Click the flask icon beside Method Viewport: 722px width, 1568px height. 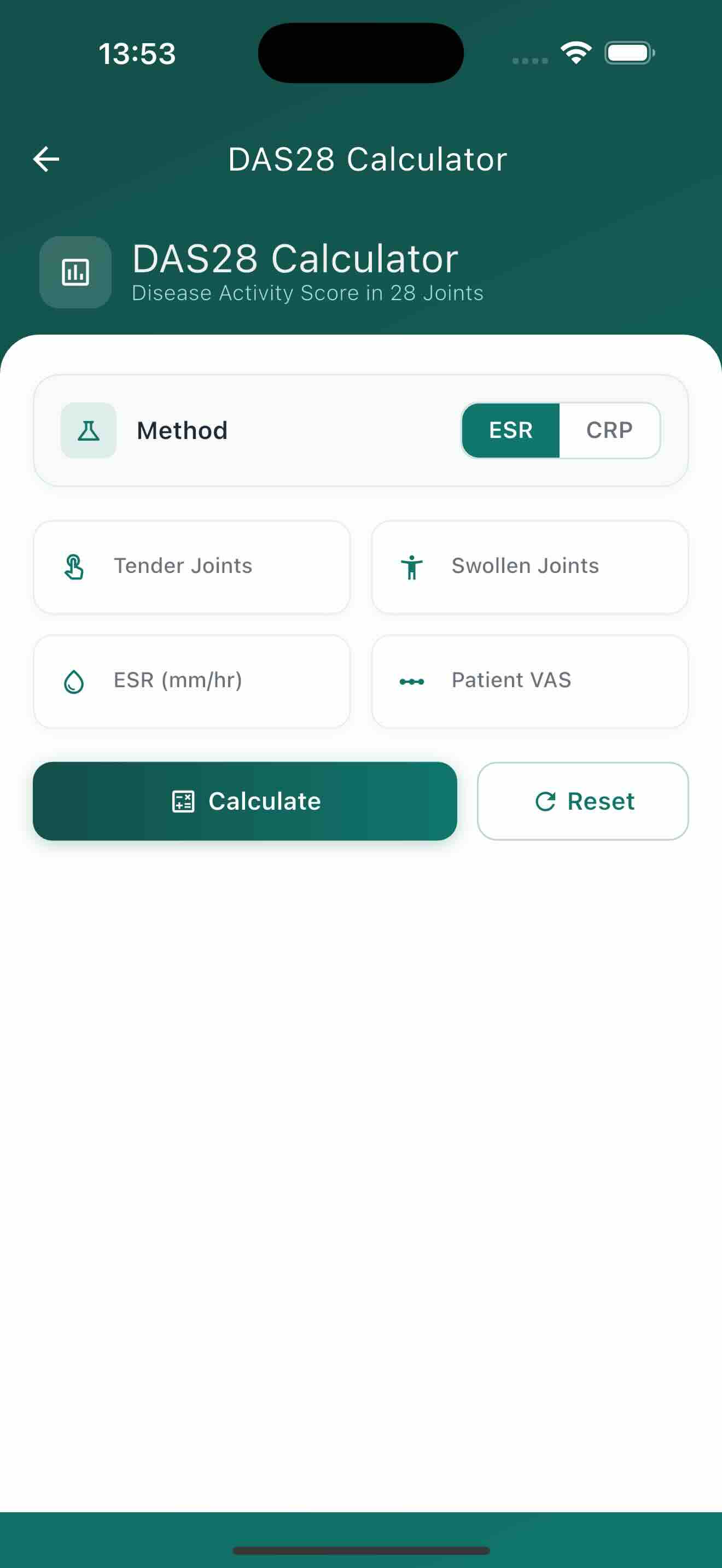tap(89, 430)
